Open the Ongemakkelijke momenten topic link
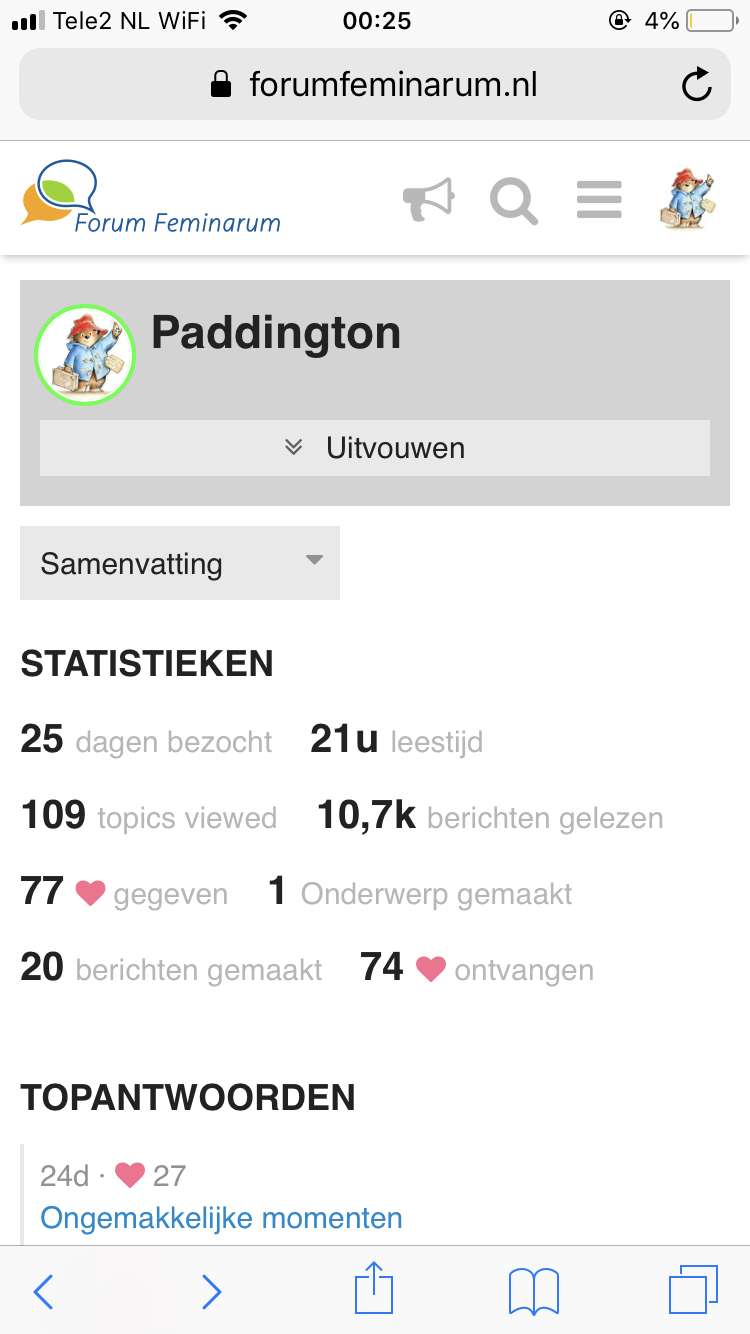The image size is (750, 1334). pos(221,1218)
